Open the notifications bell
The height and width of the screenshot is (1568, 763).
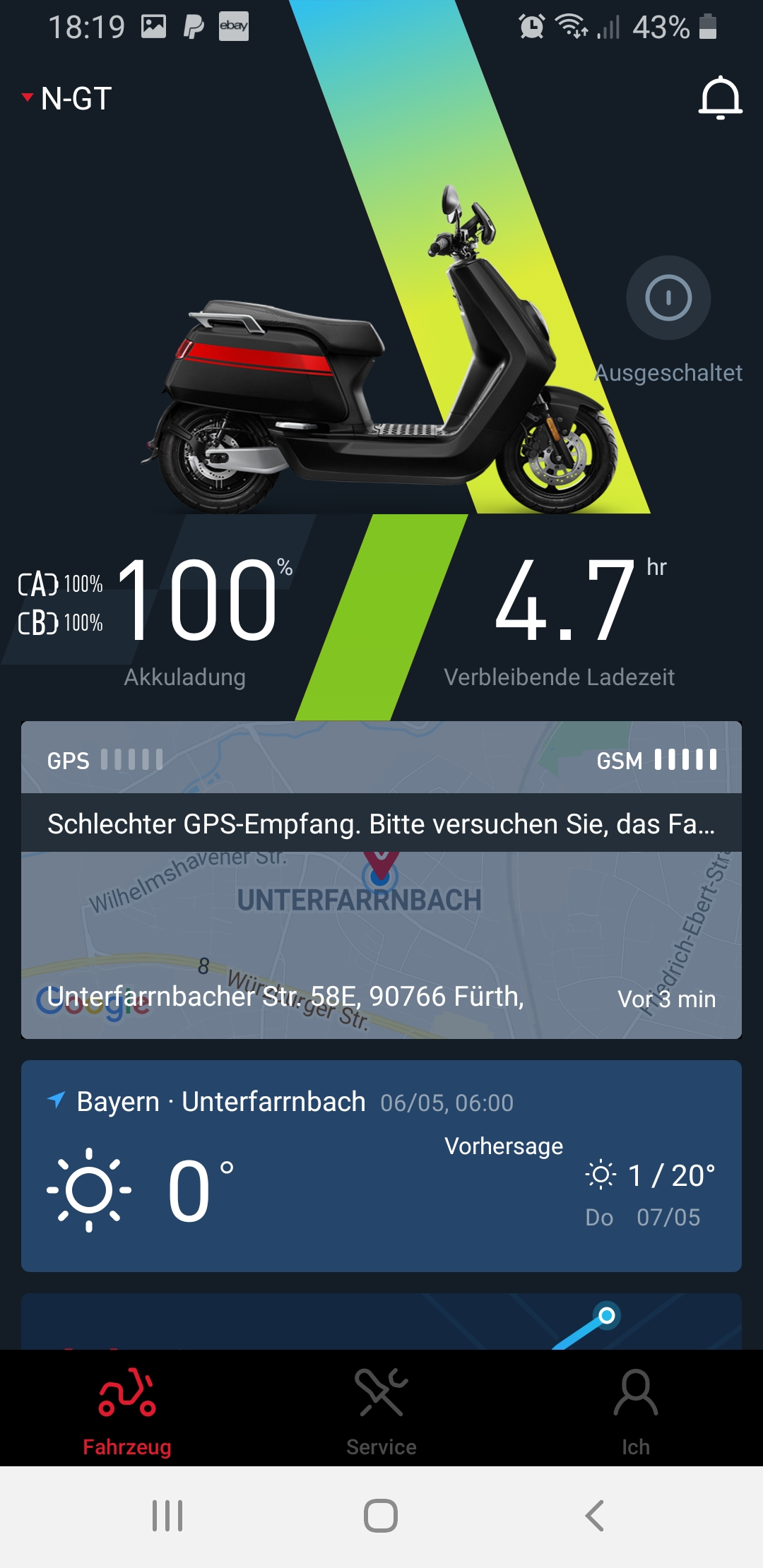[x=720, y=97]
